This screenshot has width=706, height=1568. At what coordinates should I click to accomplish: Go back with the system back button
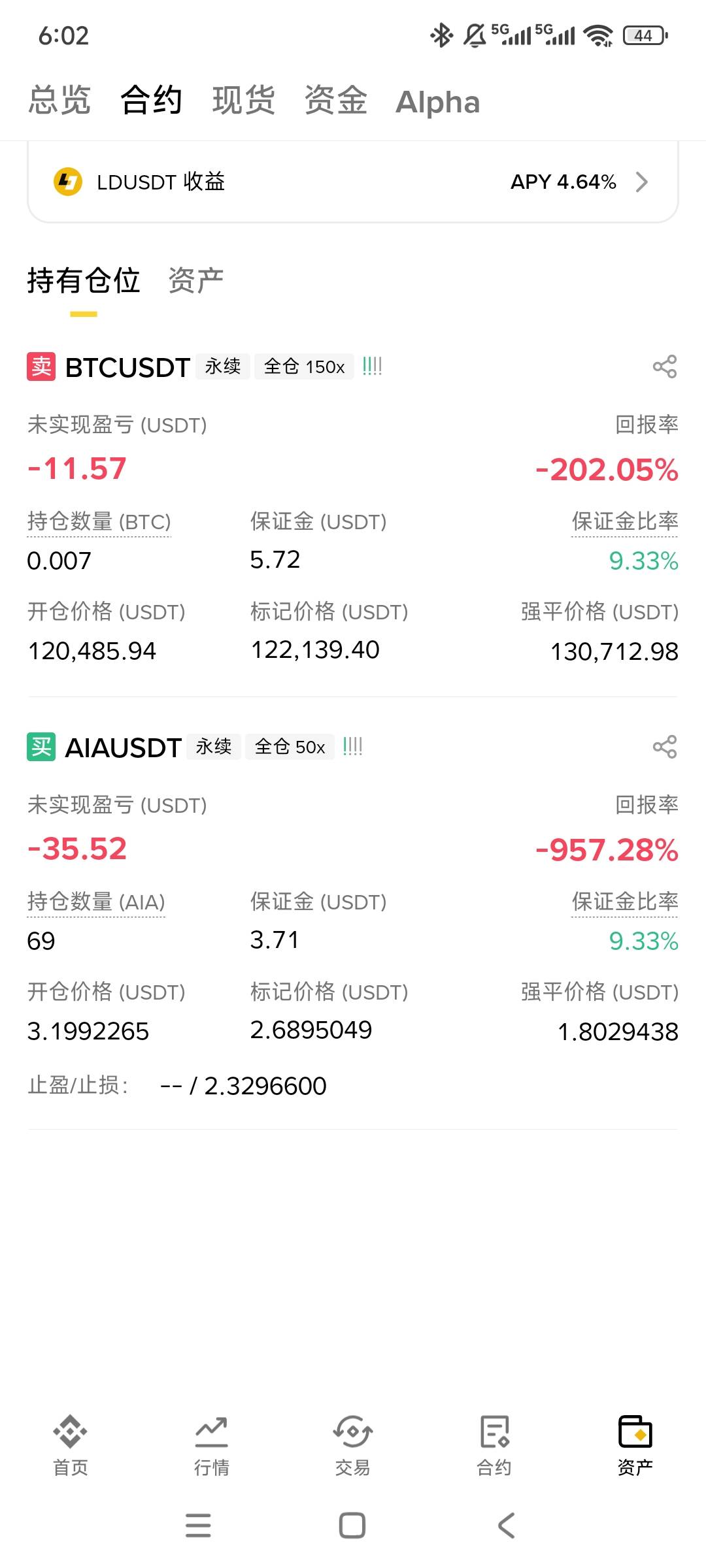pos(507,1526)
